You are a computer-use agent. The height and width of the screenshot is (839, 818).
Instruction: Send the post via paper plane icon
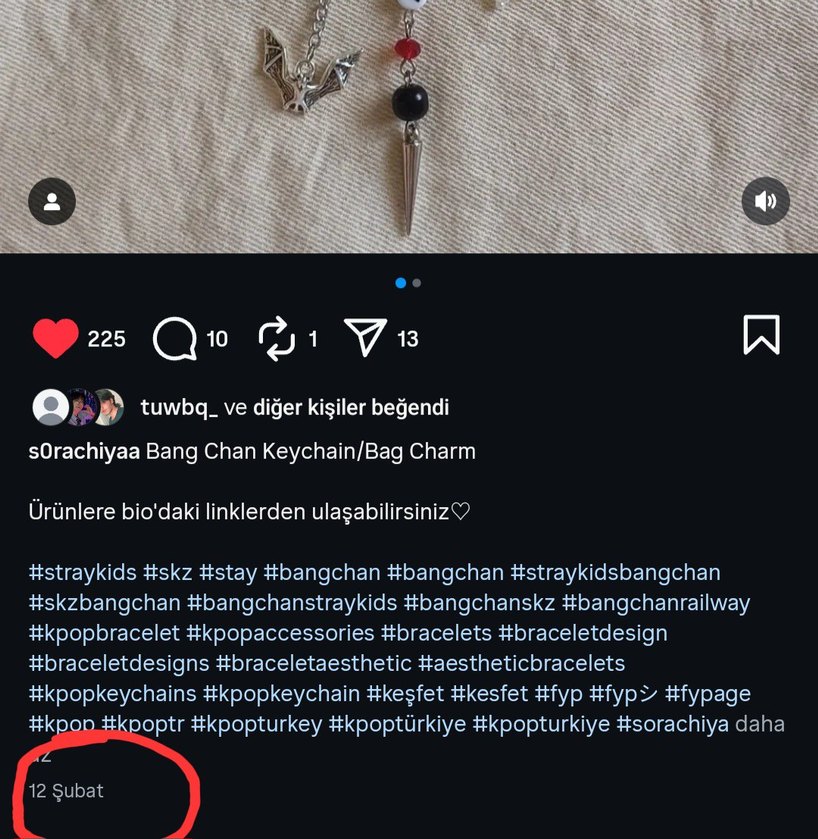pyautogui.click(x=365, y=339)
